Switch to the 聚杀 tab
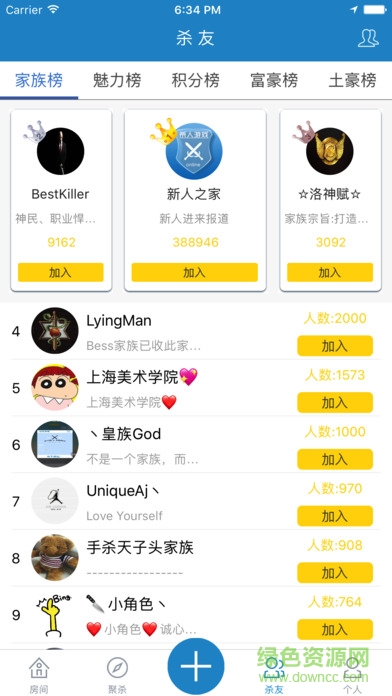Image resolution: width=392 pixels, height=696 pixels. [117, 675]
